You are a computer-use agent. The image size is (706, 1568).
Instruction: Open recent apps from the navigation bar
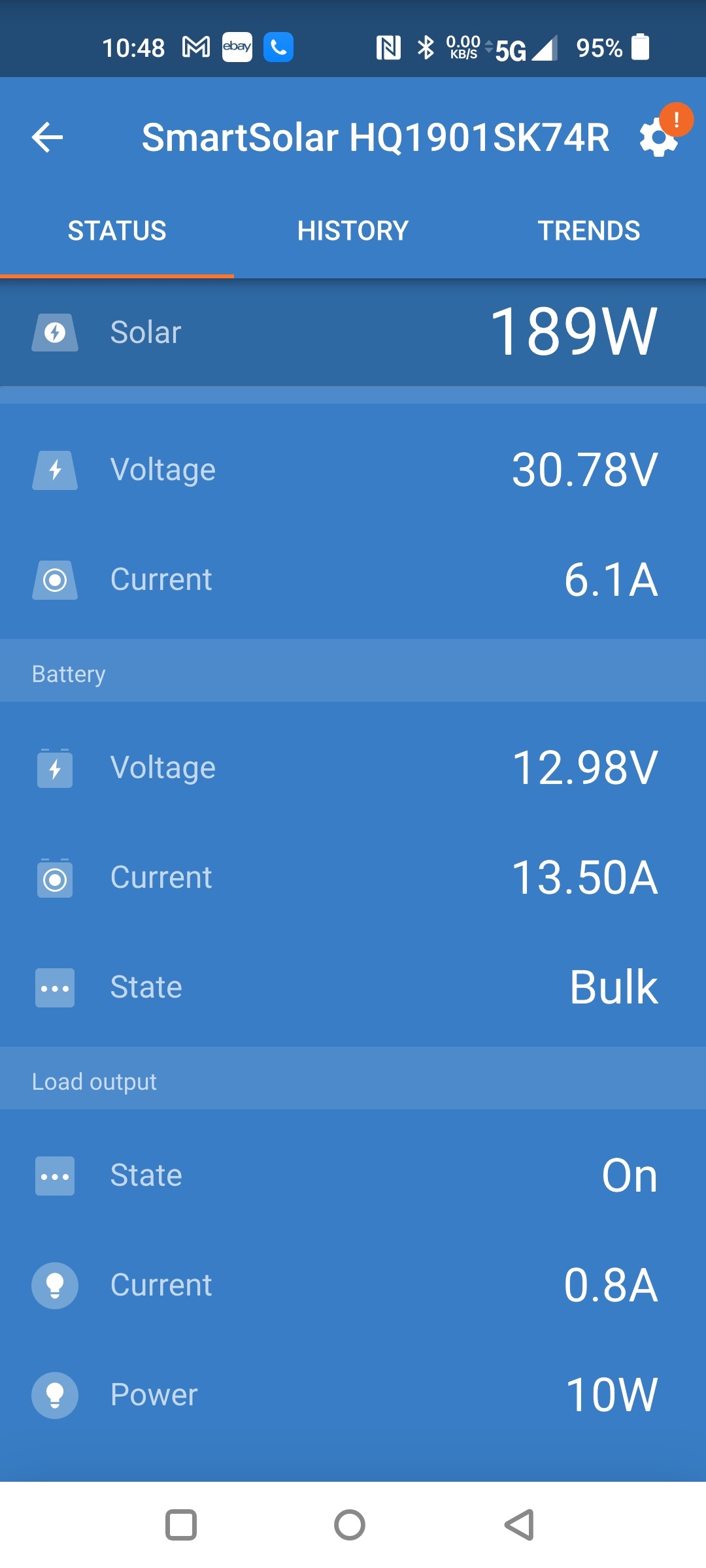(181, 1525)
